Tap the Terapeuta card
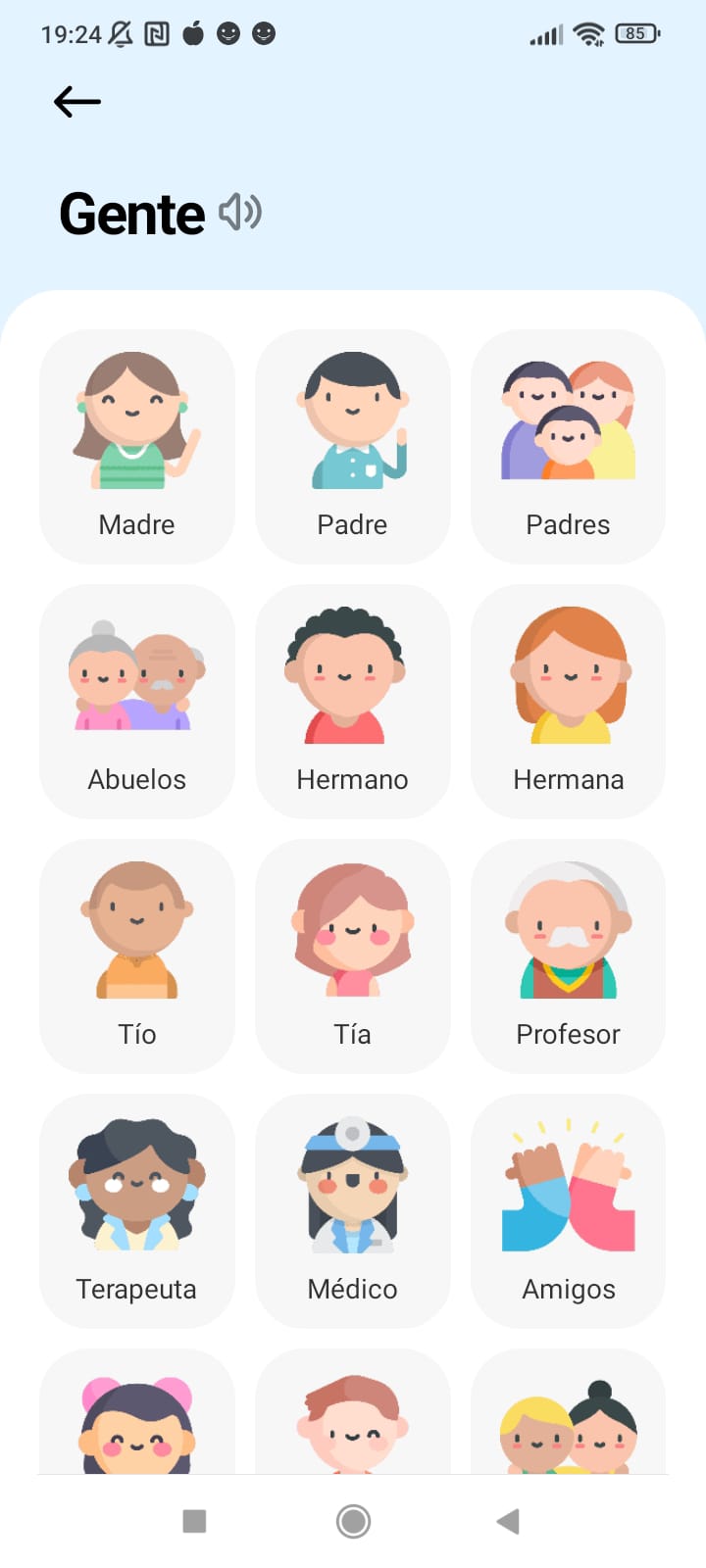 pos(137,1211)
